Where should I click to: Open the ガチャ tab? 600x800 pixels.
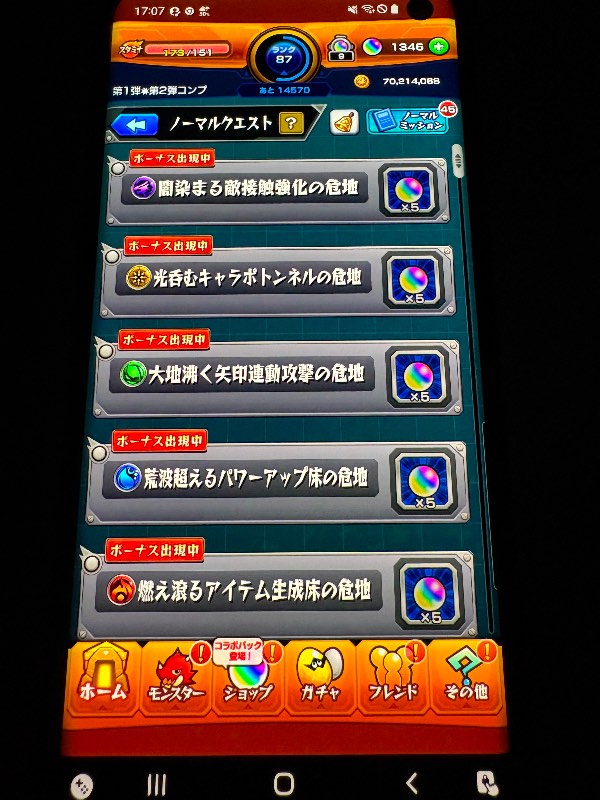coord(320,677)
